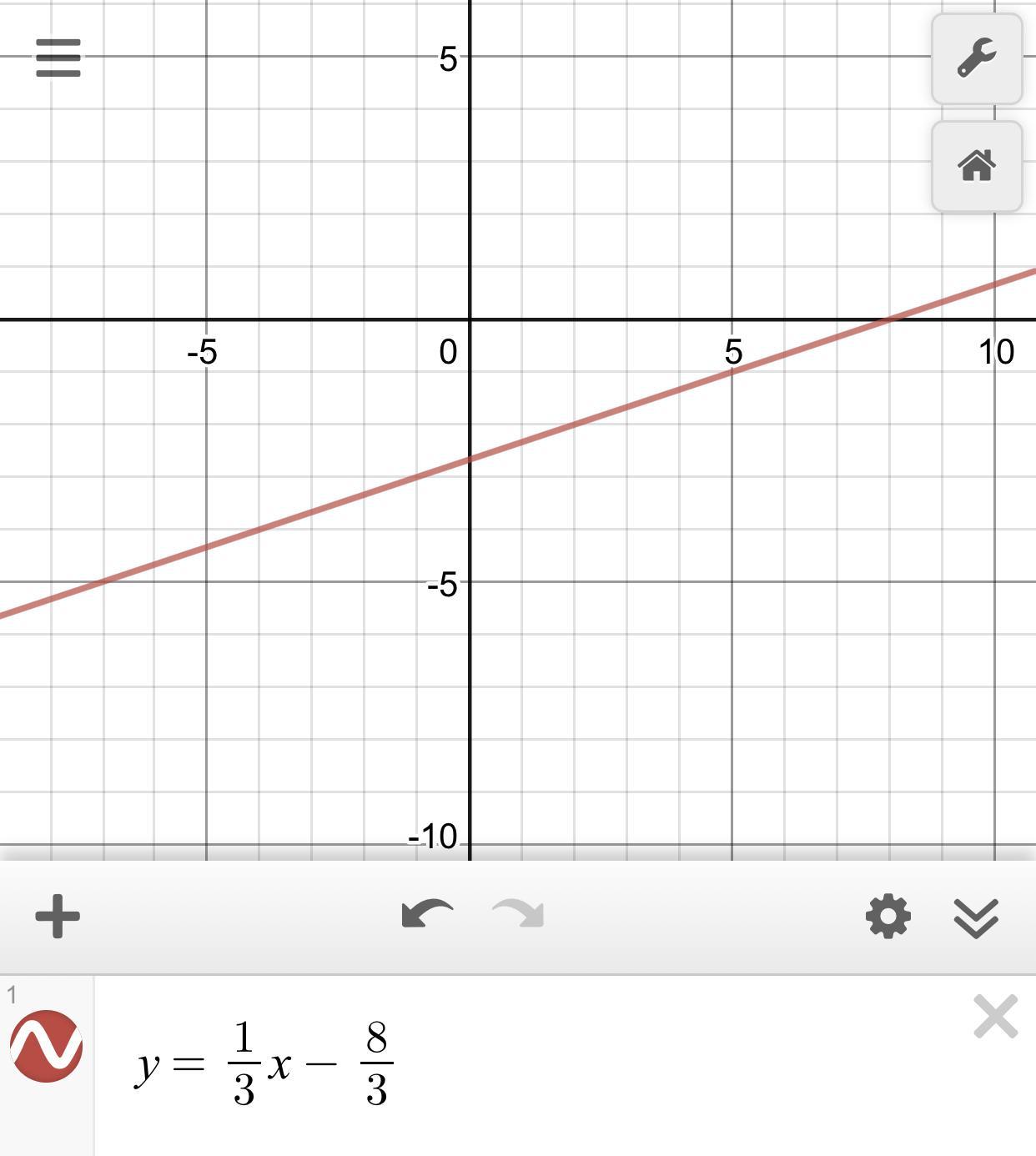Add a new expression item
Viewport: 1036px width, 1156px height.
pos(58,917)
